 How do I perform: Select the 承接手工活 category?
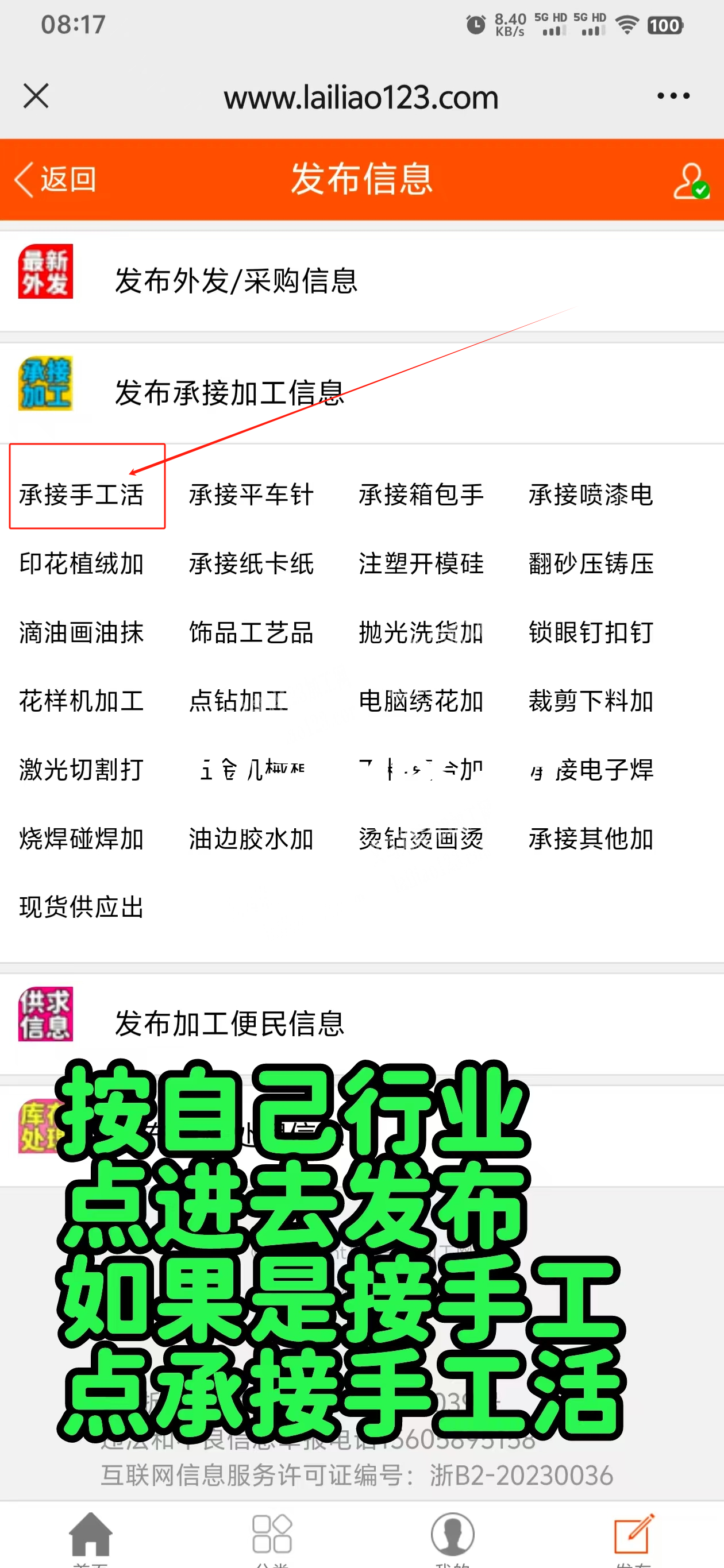click(82, 495)
